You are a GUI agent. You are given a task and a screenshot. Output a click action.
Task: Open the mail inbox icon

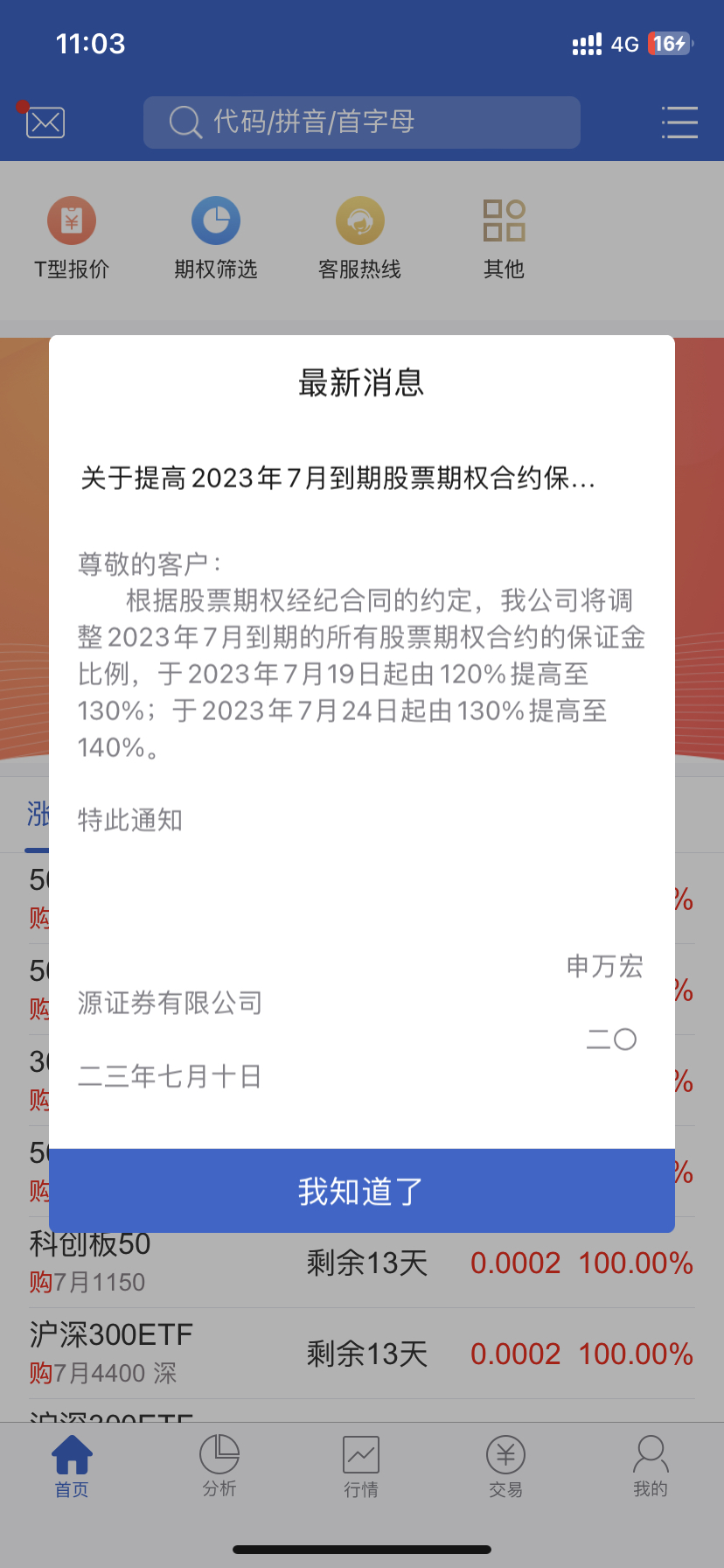tap(45, 122)
